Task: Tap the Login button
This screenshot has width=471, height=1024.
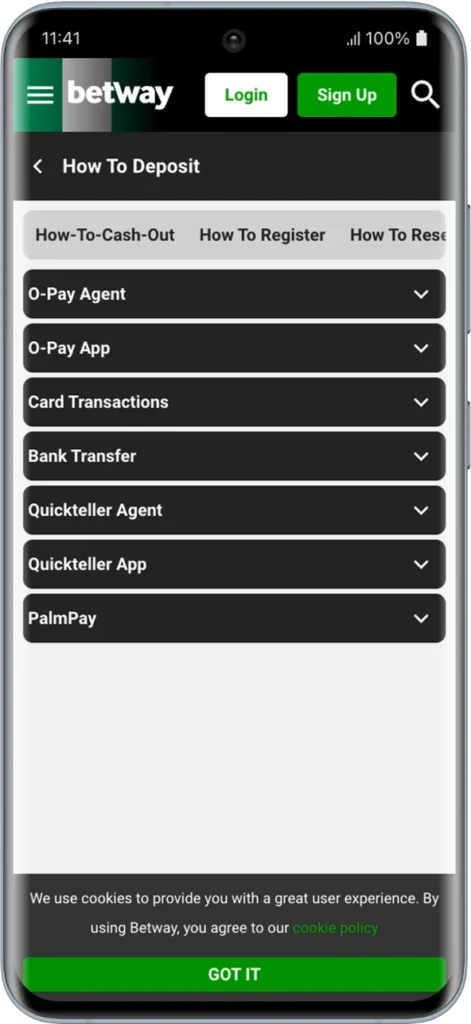Action: (246, 95)
